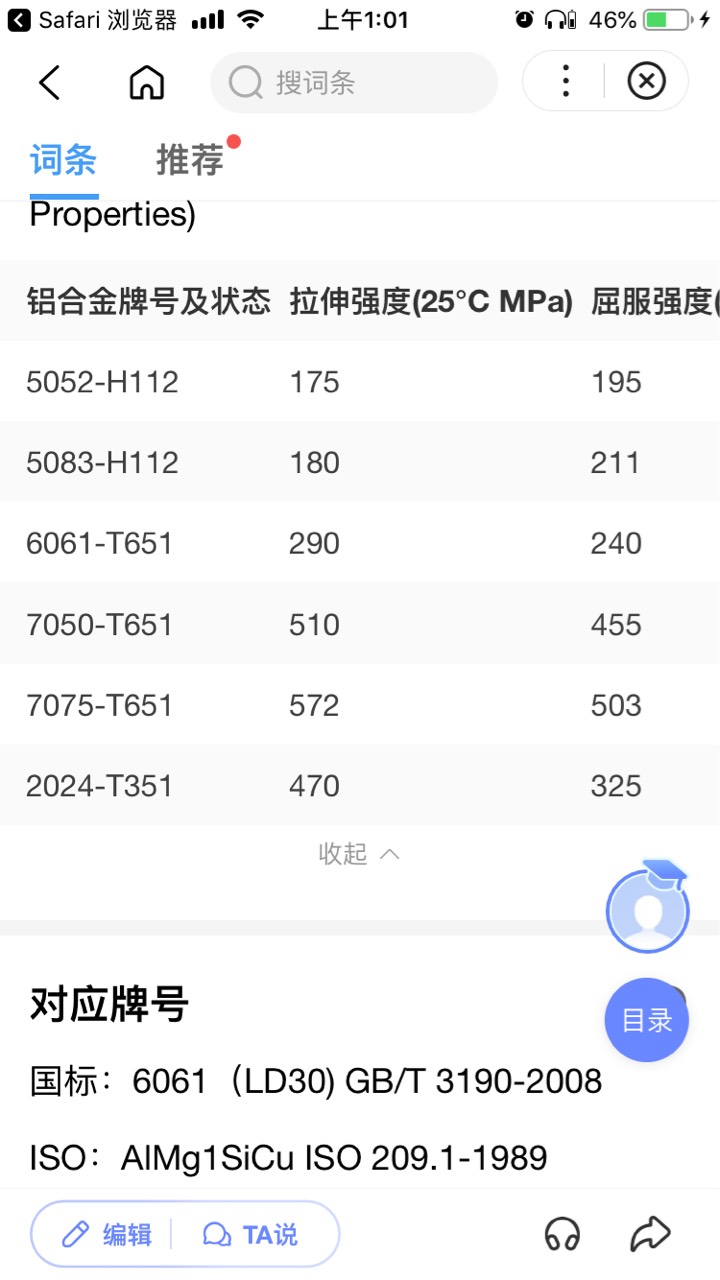Open the floating profile avatar button
This screenshot has height=1280, width=720.
(647, 910)
